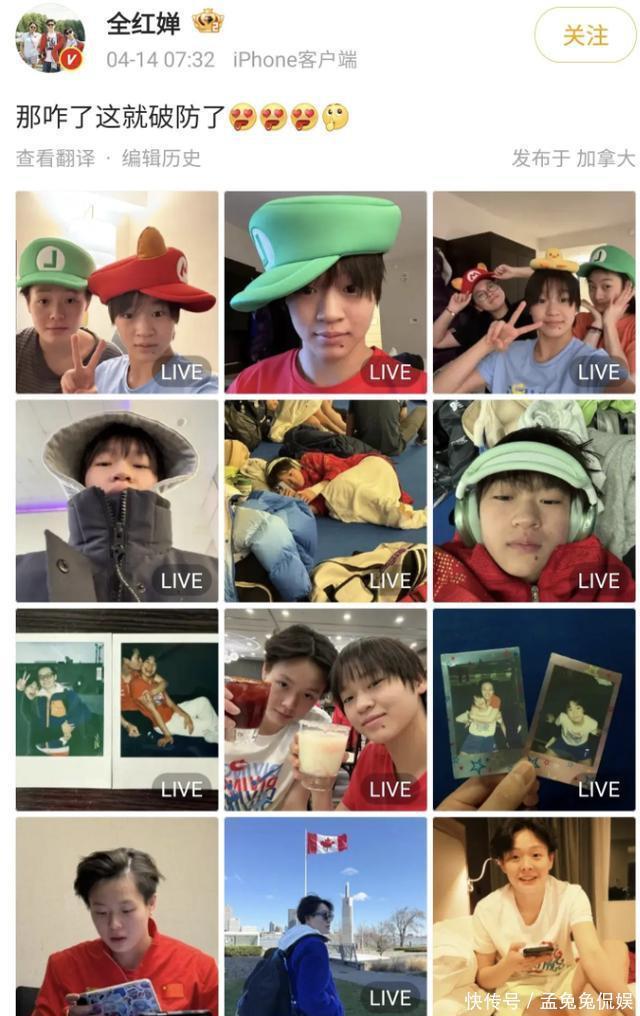Viewport: 640px width, 1016px height.
Task: View the instant photos on the blue background
Action: point(534,709)
